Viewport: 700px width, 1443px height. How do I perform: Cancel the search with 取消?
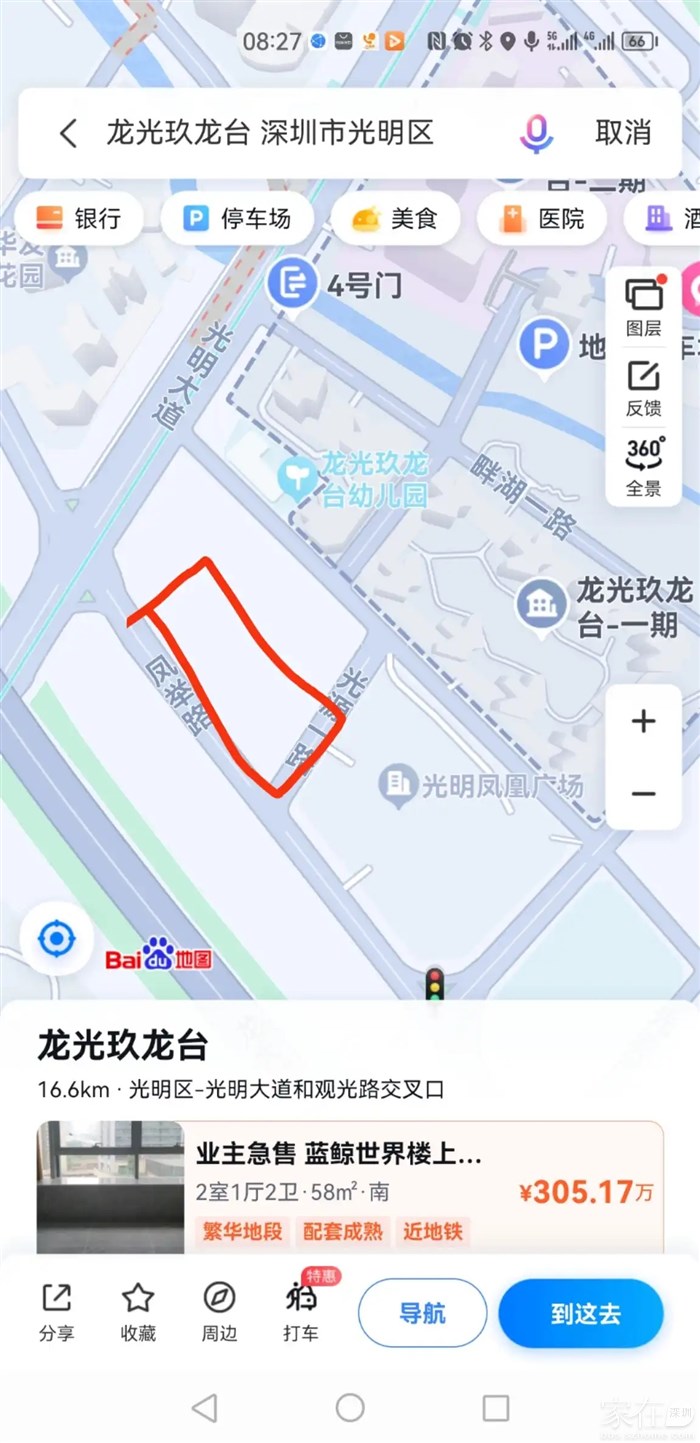pyautogui.click(x=623, y=133)
